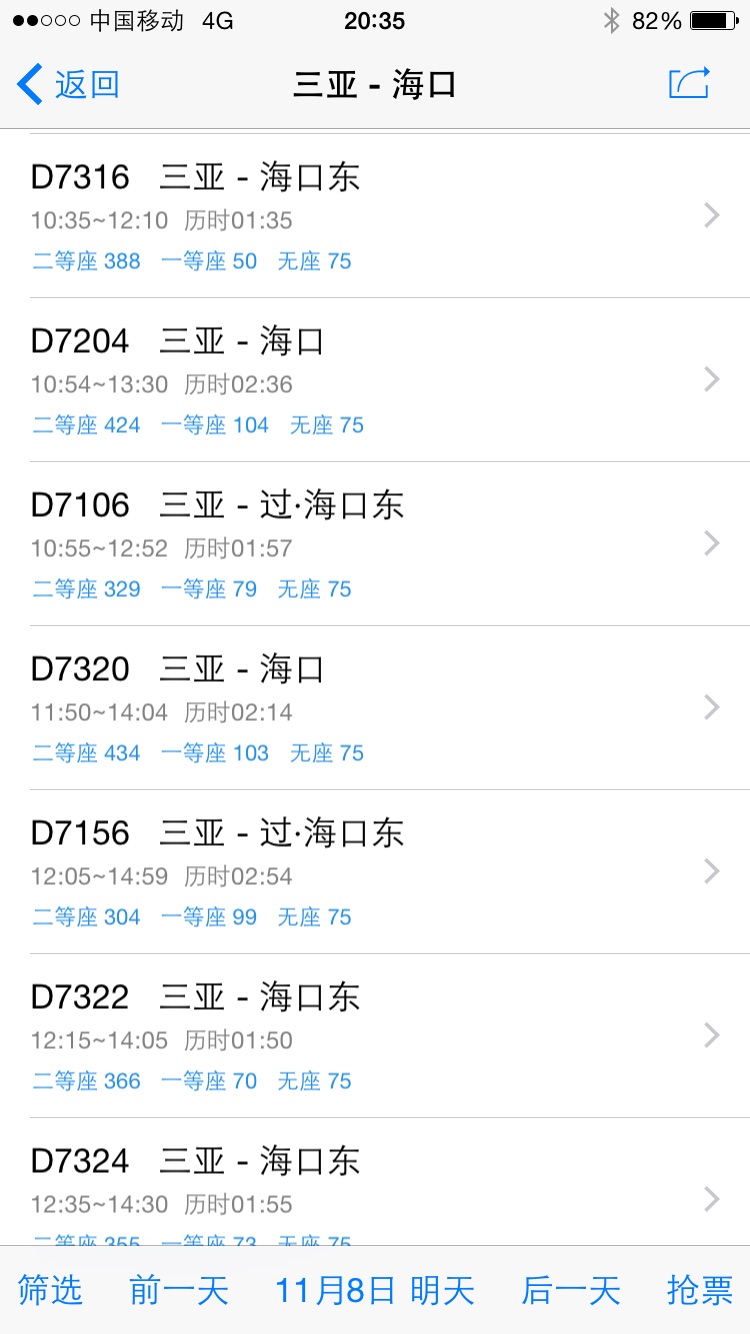
Task: Go back with the 返回 button
Action: pyautogui.click(x=68, y=84)
